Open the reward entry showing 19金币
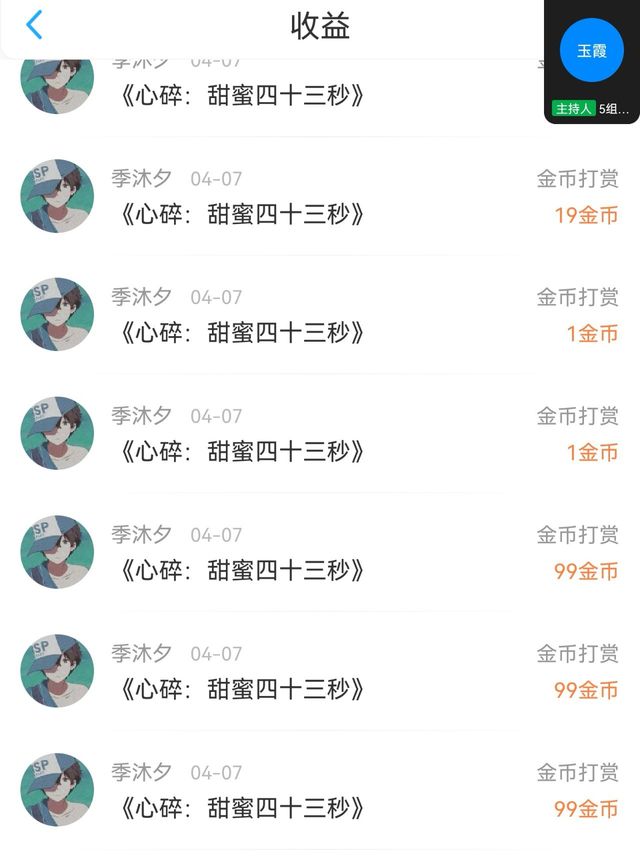Screen dimensions: 640x856 [320, 196]
